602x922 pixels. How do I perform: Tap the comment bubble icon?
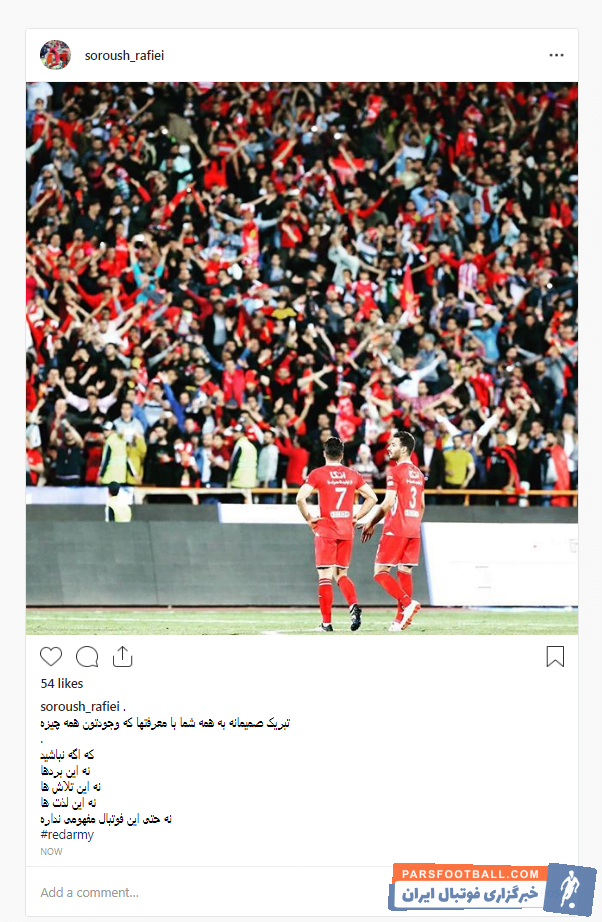pyautogui.click(x=87, y=657)
